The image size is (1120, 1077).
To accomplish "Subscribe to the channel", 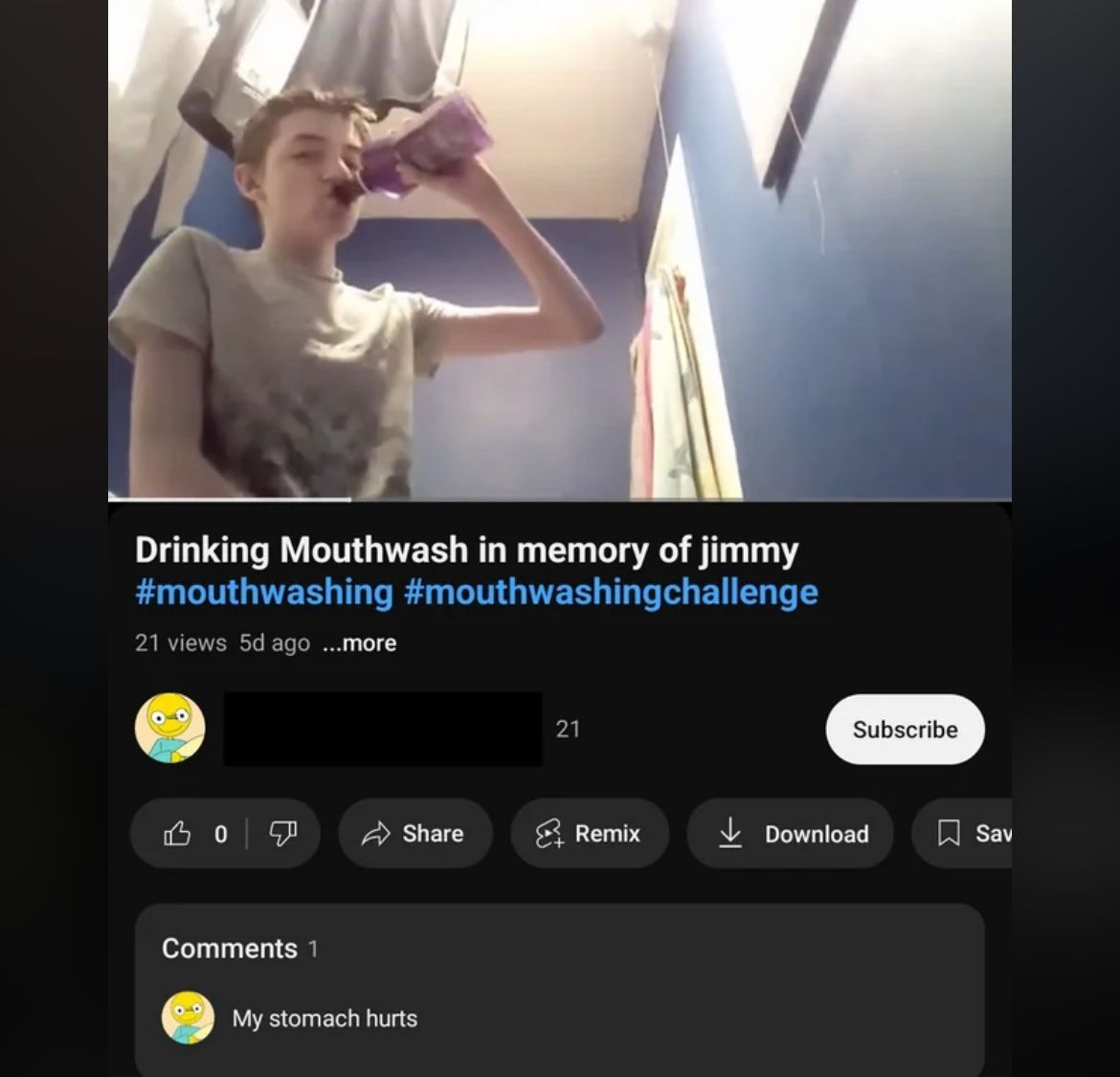I will pyautogui.click(x=905, y=729).
